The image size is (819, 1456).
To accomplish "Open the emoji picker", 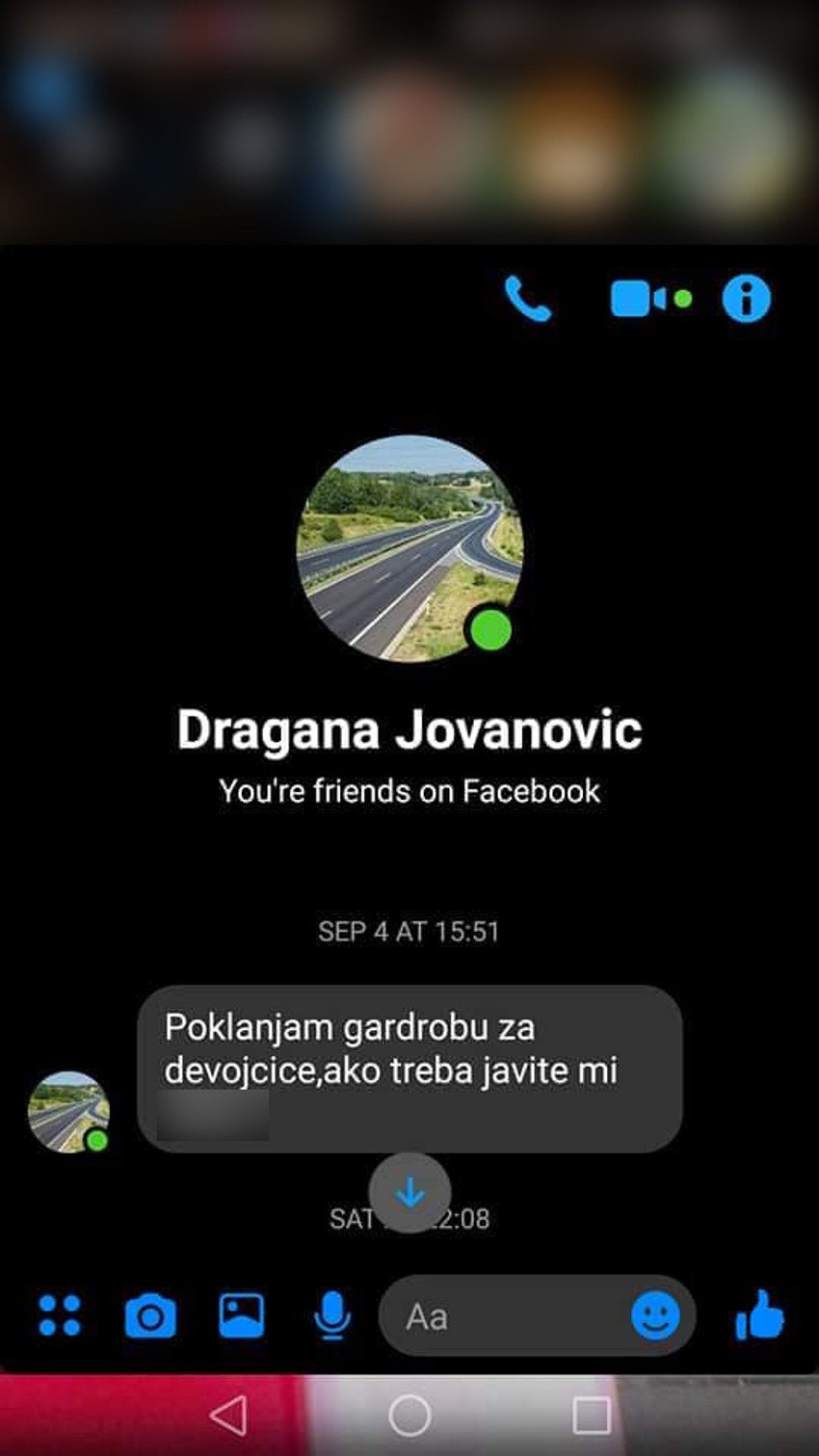I will 654,1316.
